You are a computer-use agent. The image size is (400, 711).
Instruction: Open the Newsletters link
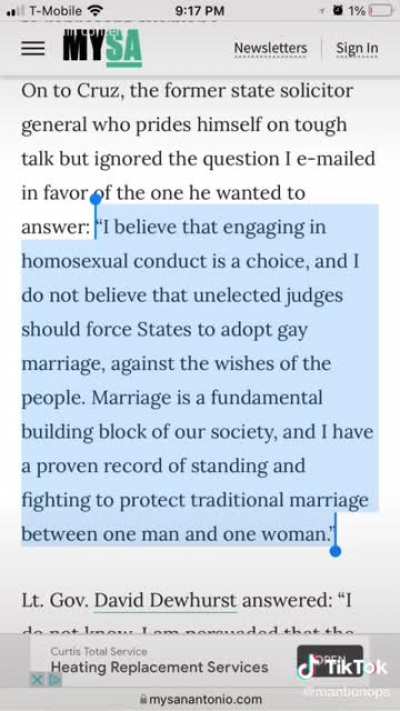click(271, 49)
